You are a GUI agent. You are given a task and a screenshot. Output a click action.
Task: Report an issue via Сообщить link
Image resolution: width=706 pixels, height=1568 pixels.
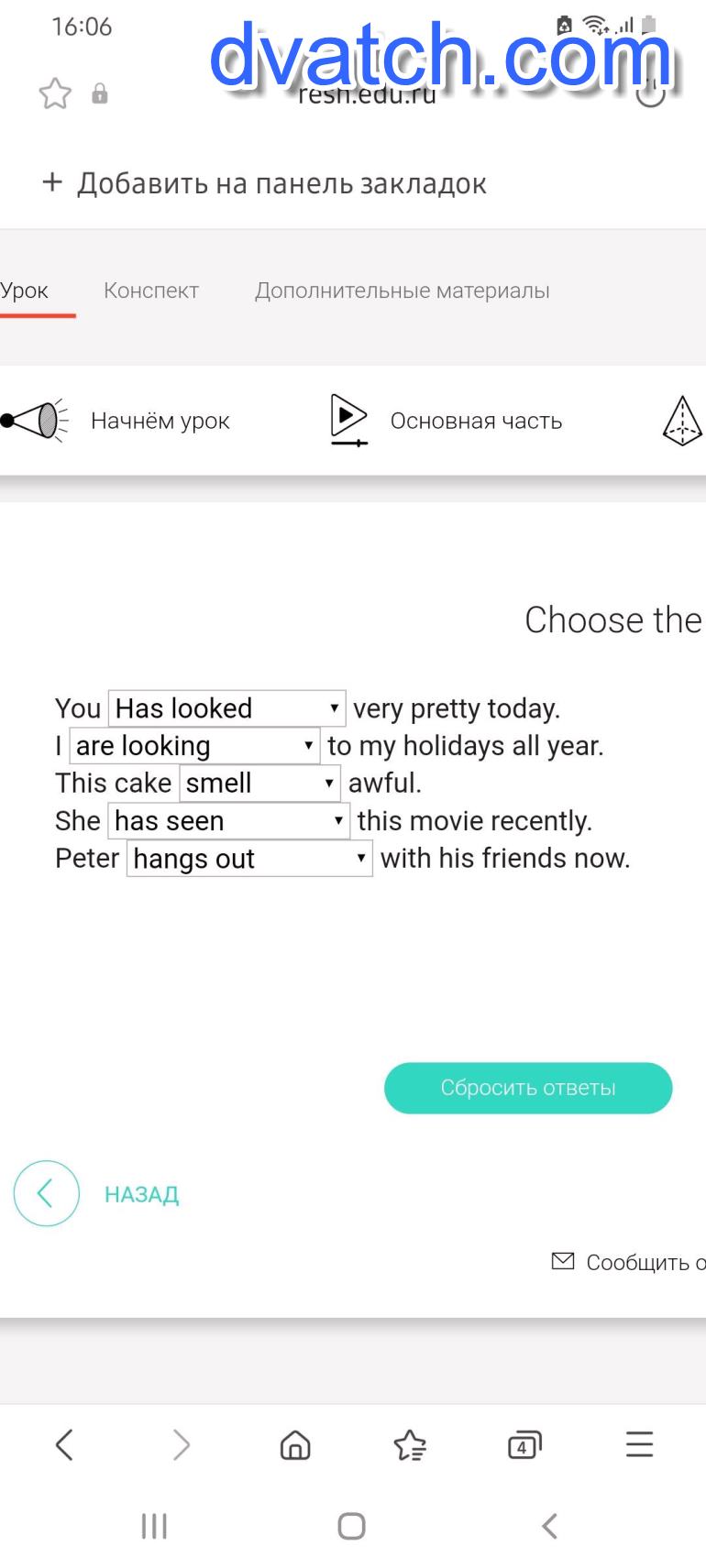click(628, 1262)
